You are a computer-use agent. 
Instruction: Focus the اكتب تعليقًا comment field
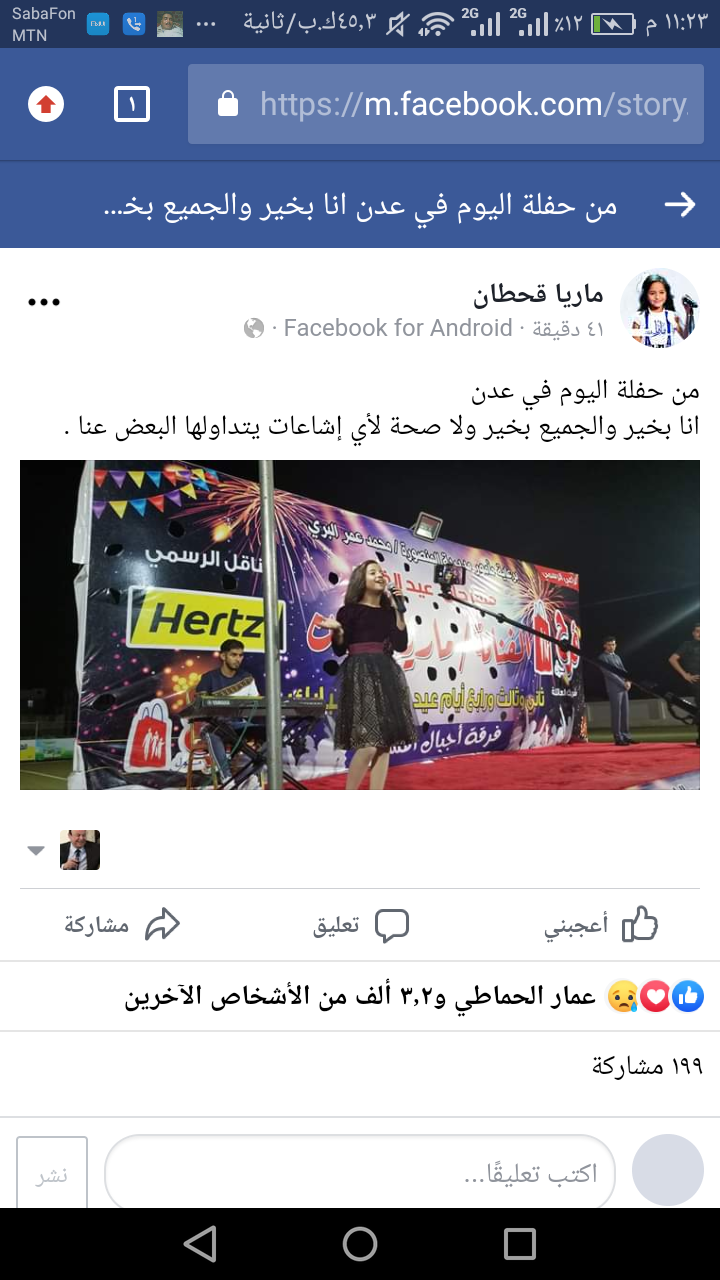pyautogui.click(x=360, y=1173)
